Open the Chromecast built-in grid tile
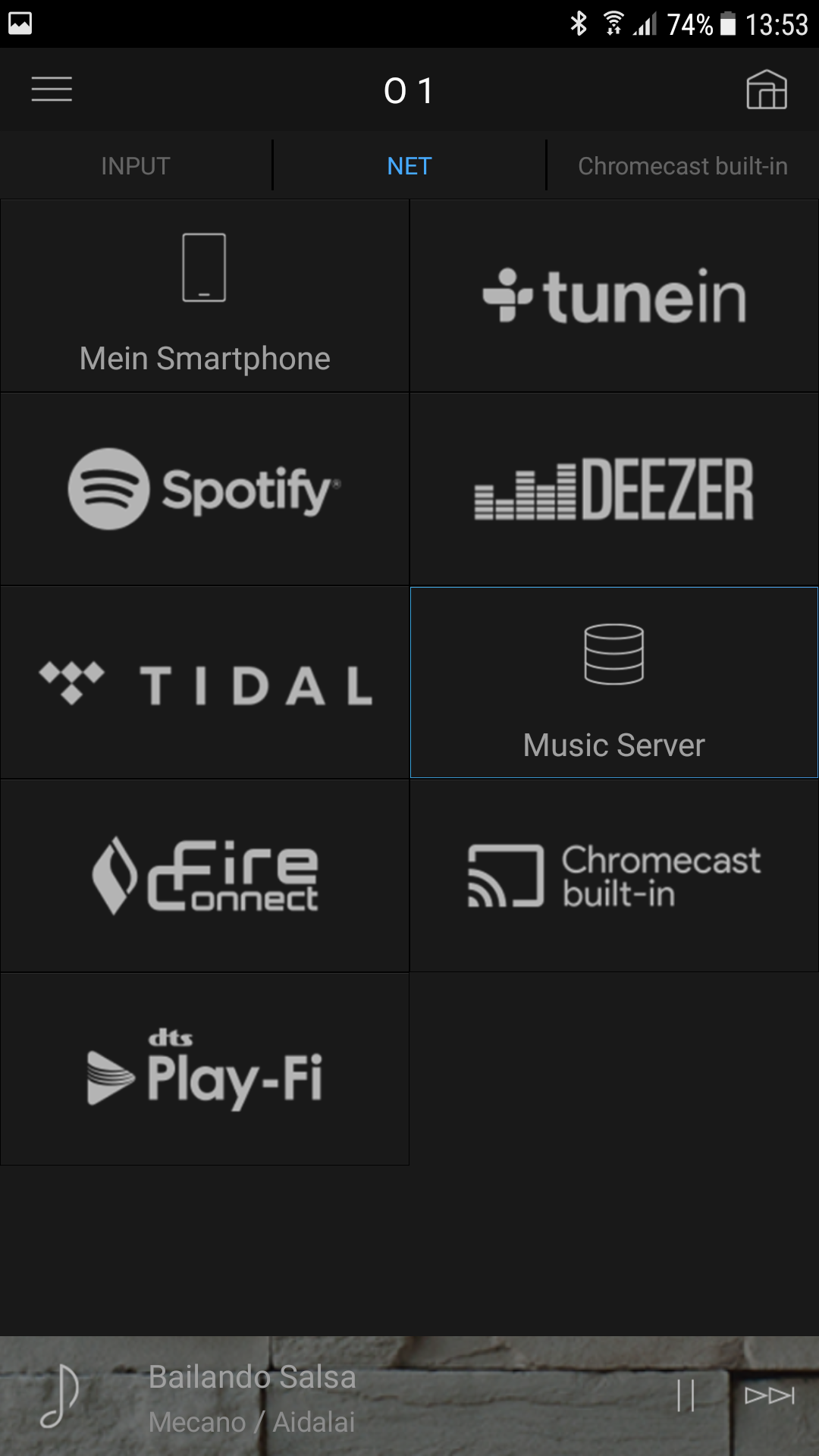 pos(614,876)
